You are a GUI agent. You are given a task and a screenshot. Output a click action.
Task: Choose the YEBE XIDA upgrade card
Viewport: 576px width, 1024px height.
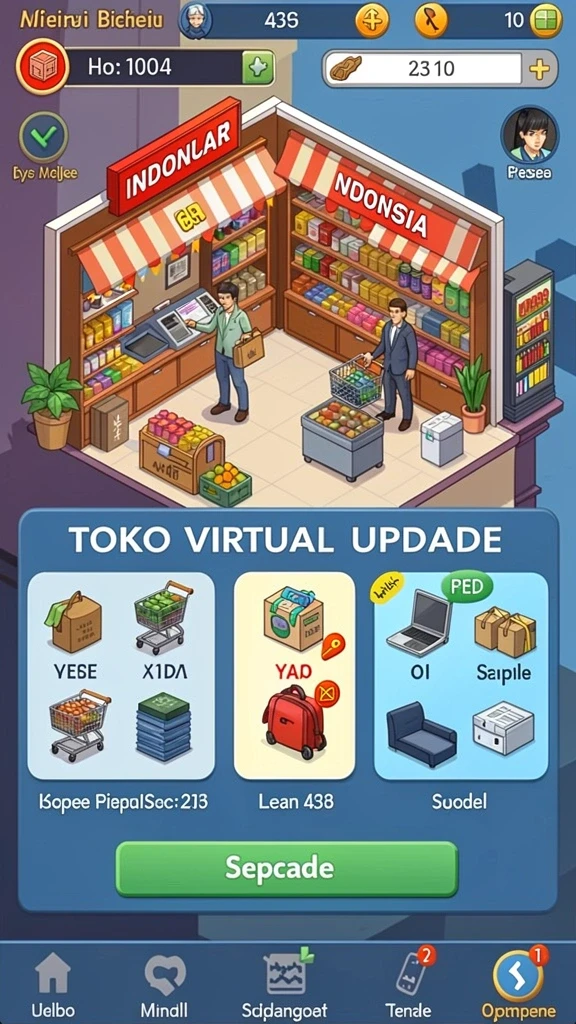(121, 676)
